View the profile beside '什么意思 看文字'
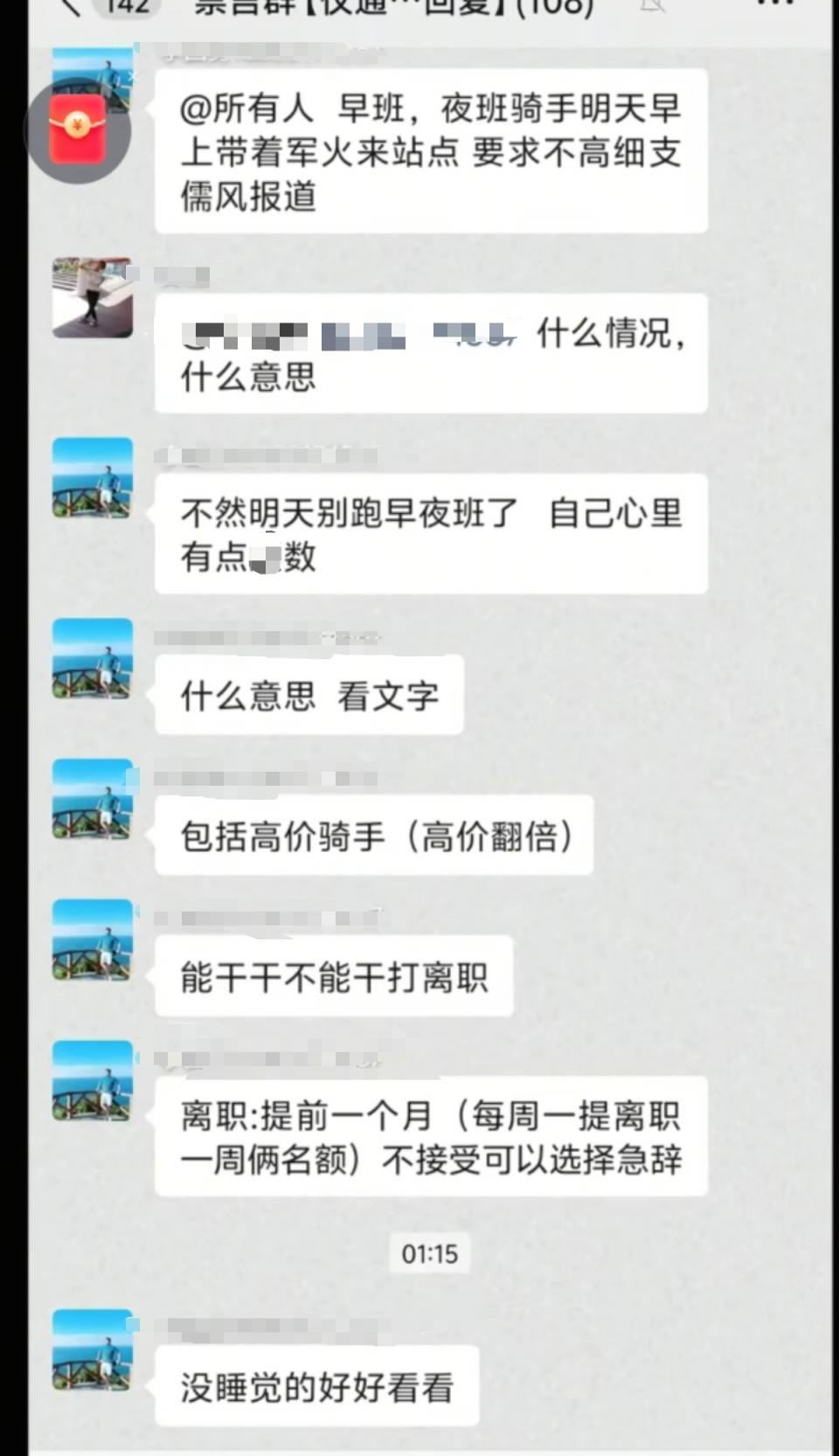 [93, 659]
